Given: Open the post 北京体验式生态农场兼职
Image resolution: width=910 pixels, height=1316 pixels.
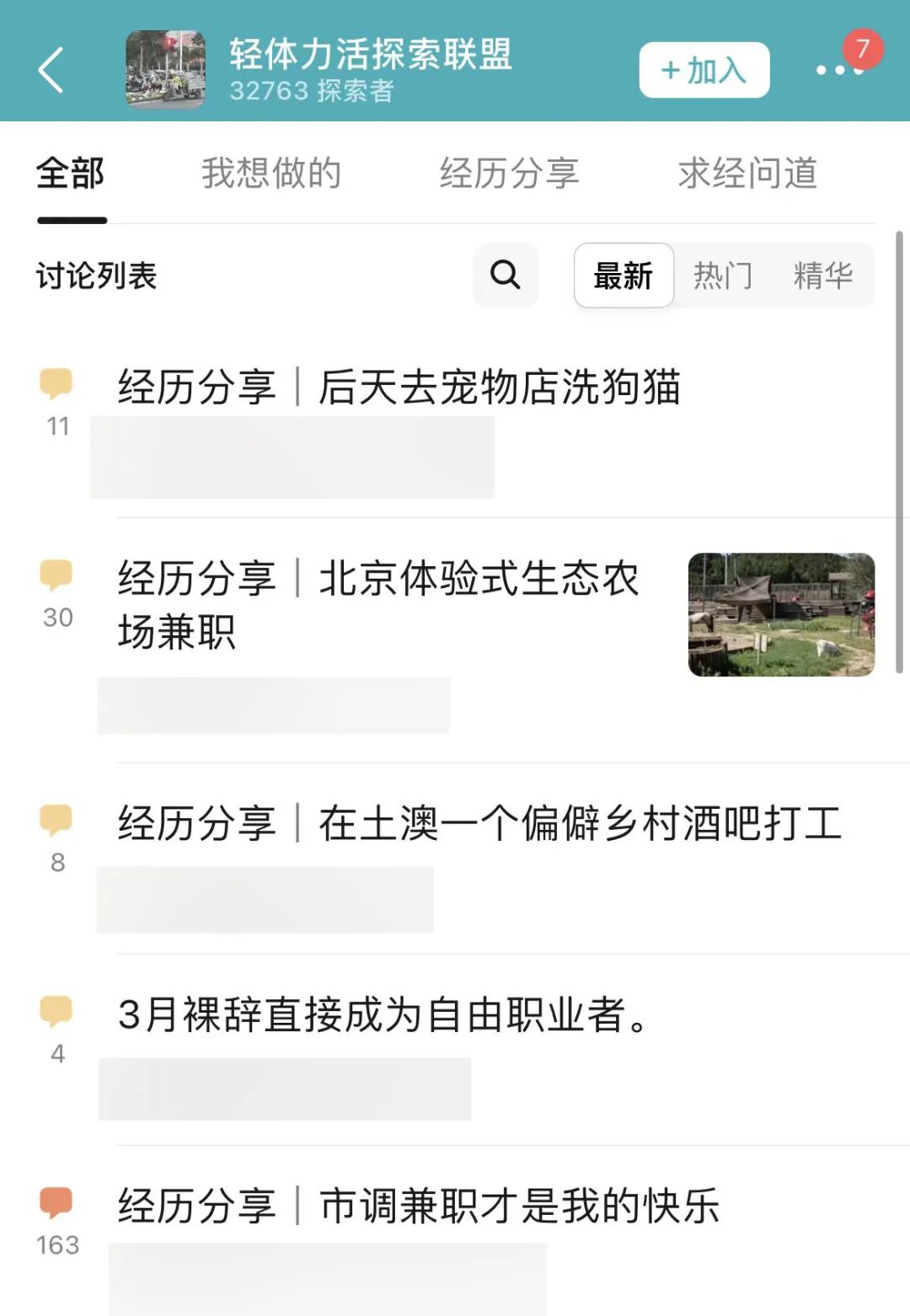Looking at the screenshot, I should (x=377, y=604).
